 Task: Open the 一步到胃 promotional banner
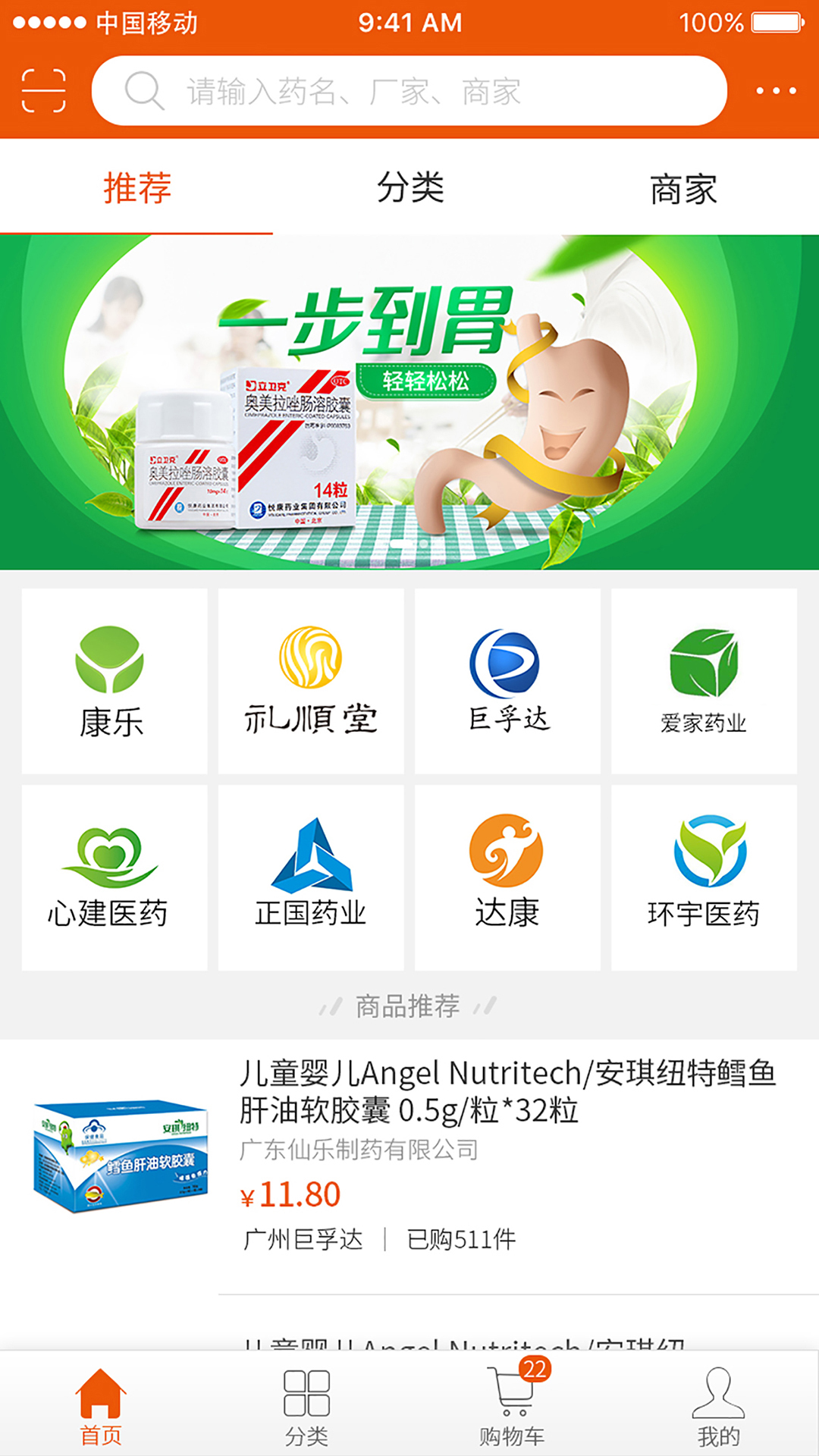pyautogui.click(x=409, y=402)
